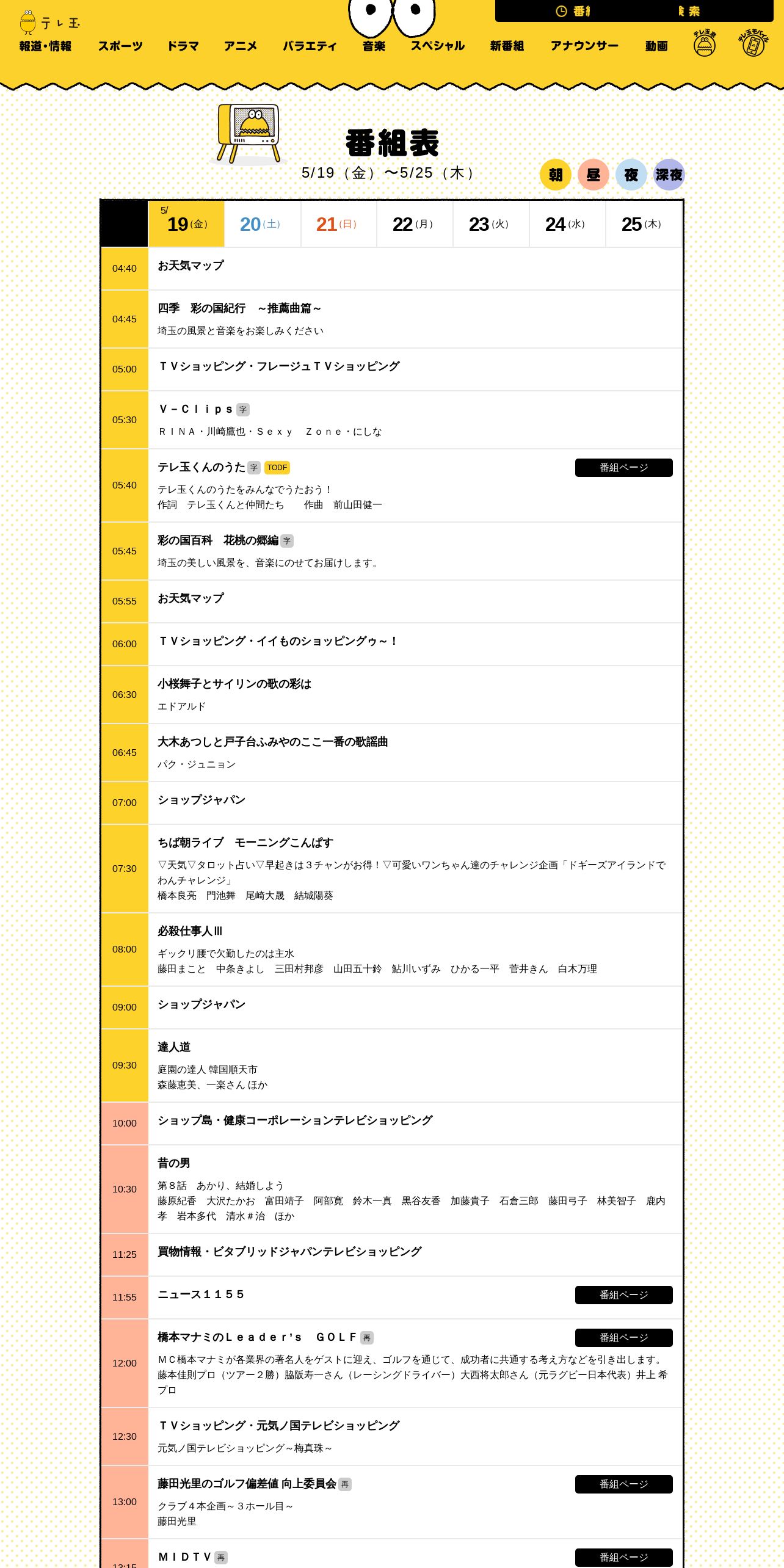This screenshot has width=784, height=1568.
Task: Open 番組ページ for 藤田光里のゴルフ偏差値
Action: 624,1484
